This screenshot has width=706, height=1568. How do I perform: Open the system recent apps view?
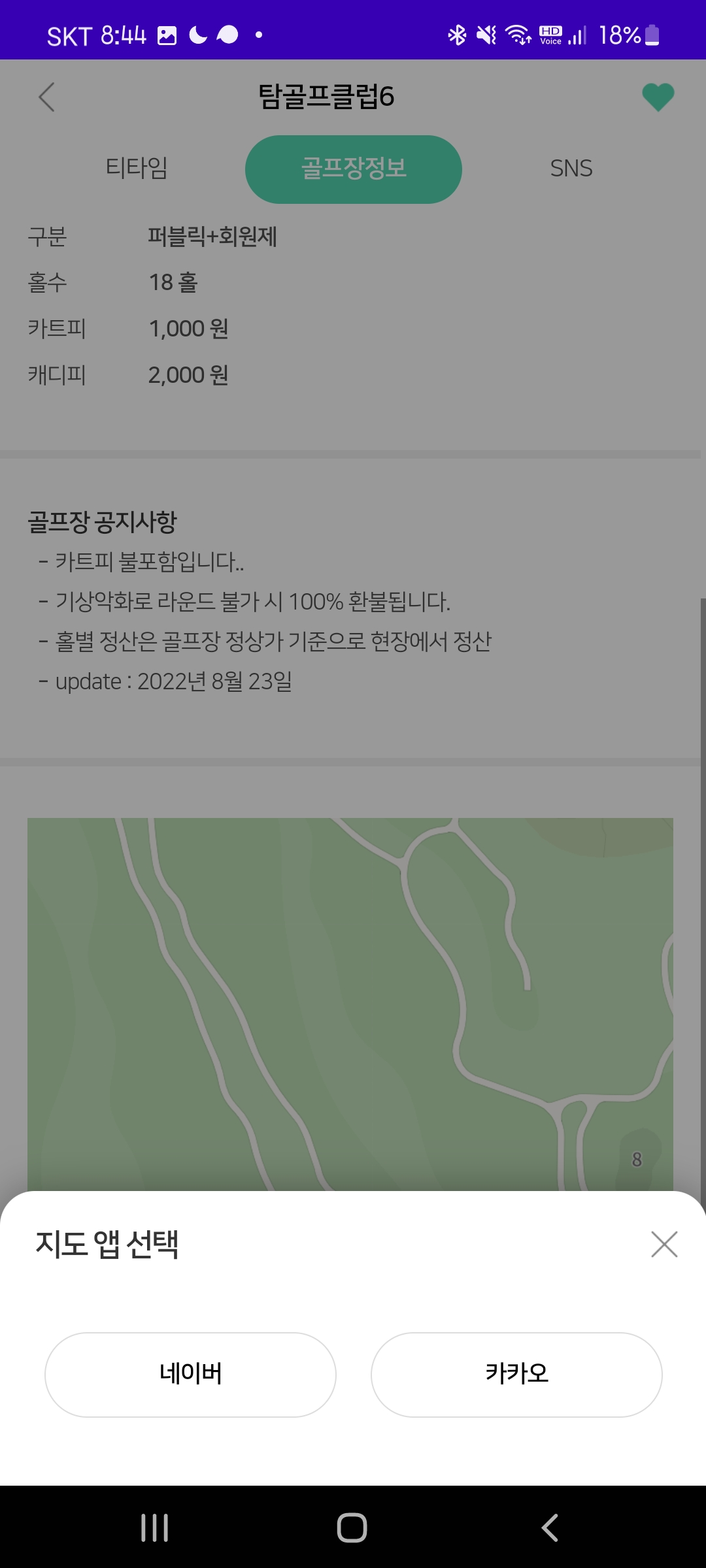pos(155,1527)
